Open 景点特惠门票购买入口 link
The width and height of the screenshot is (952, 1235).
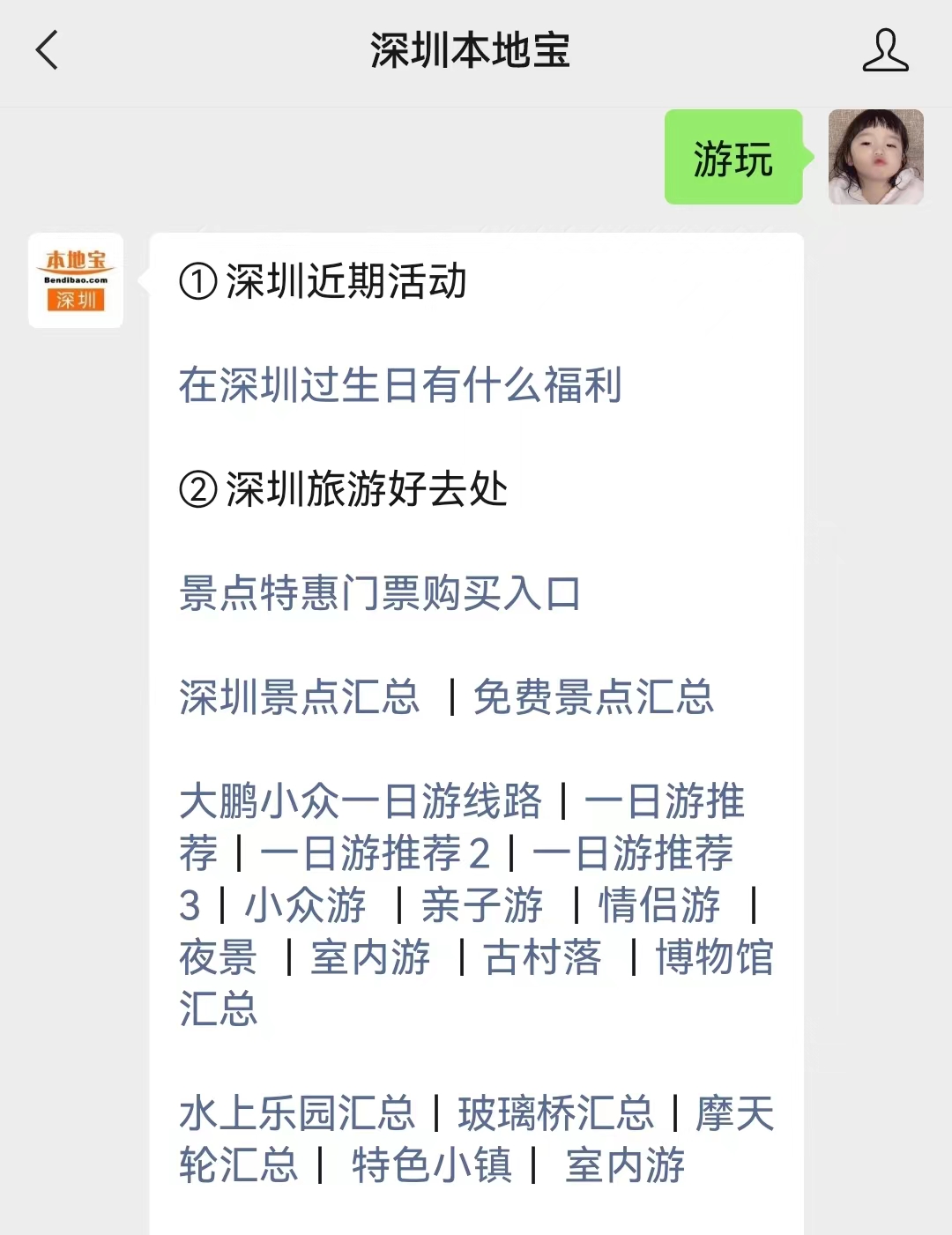click(x=379, y=593)
